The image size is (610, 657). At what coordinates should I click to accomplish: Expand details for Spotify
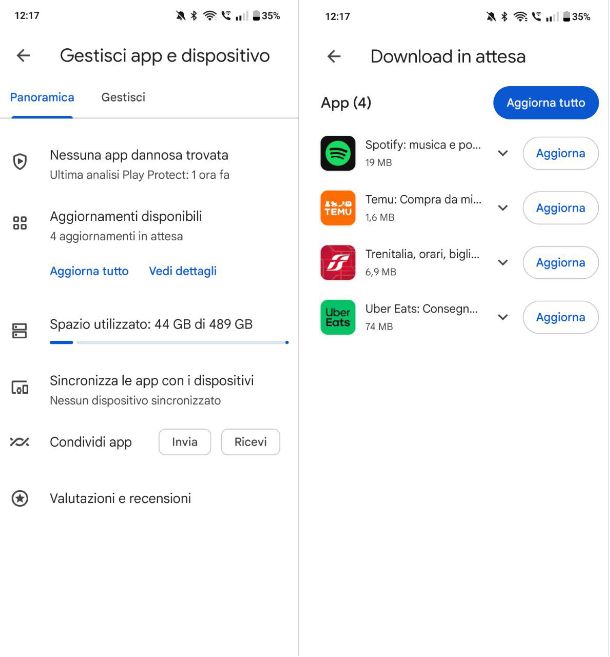tap(503, 154)
